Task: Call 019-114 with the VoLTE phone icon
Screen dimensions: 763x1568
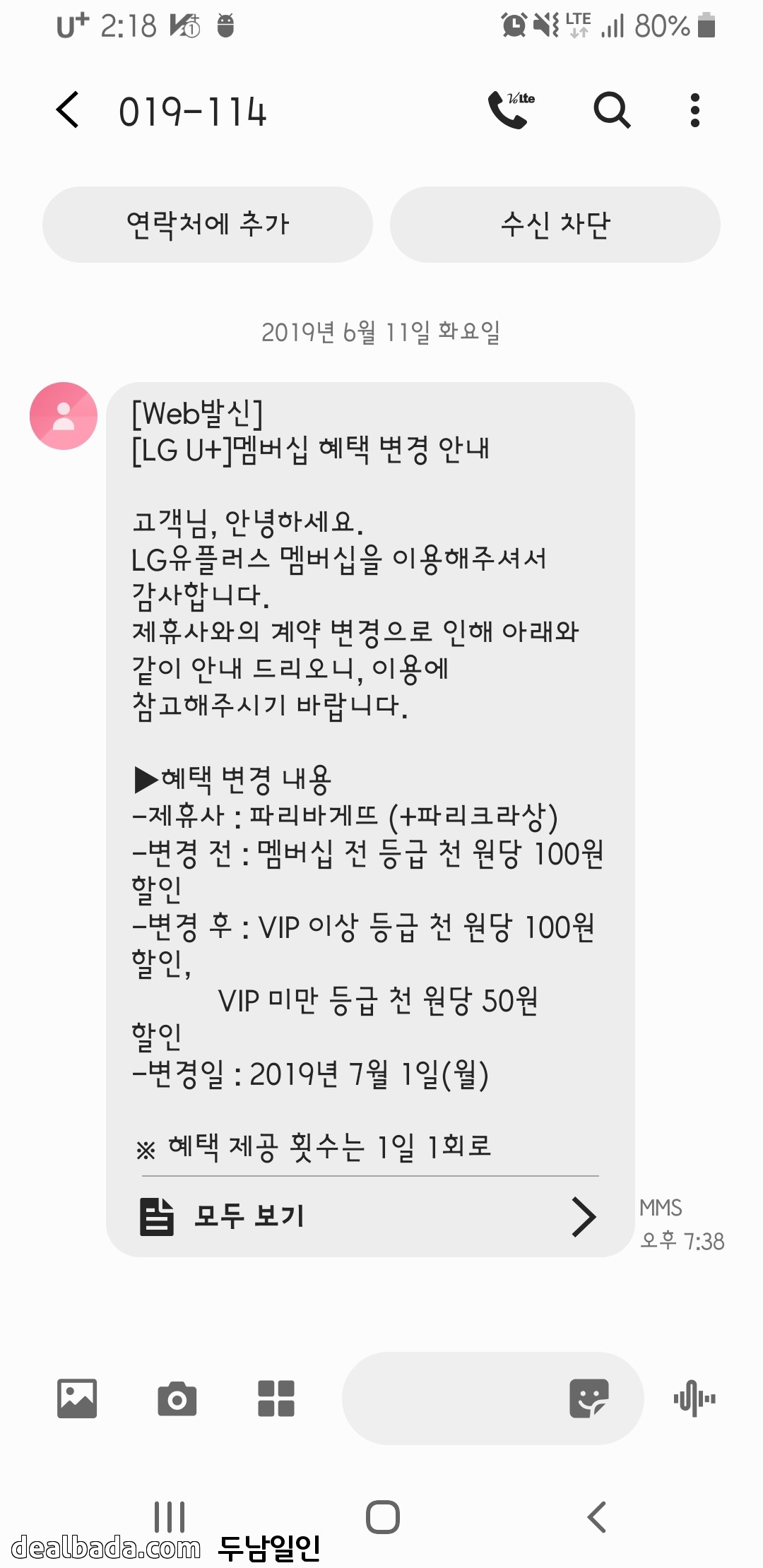Action: click(510, 110)
